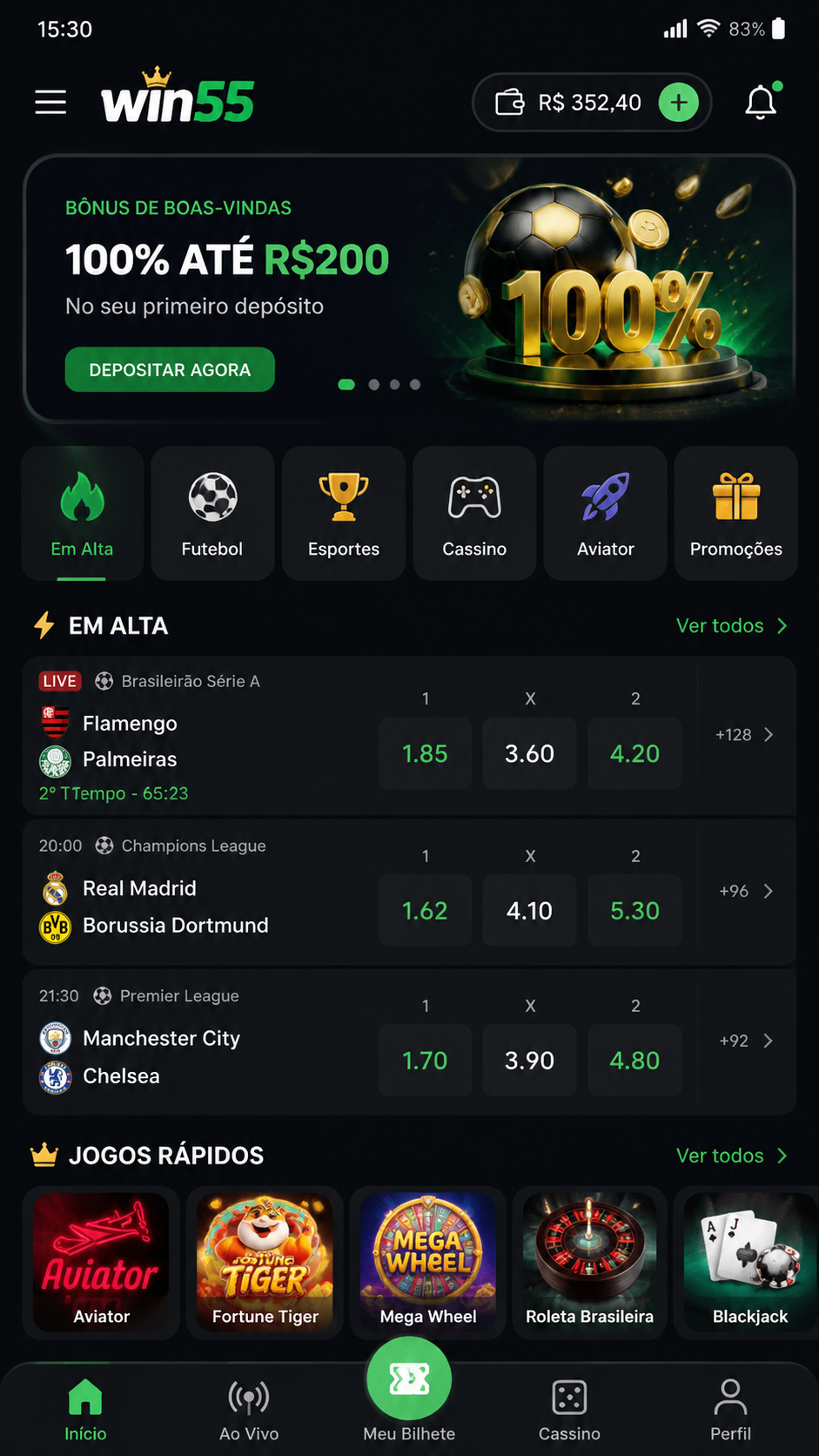
Task: Play Roleta Brasileira
Action: pos(589,1262)
